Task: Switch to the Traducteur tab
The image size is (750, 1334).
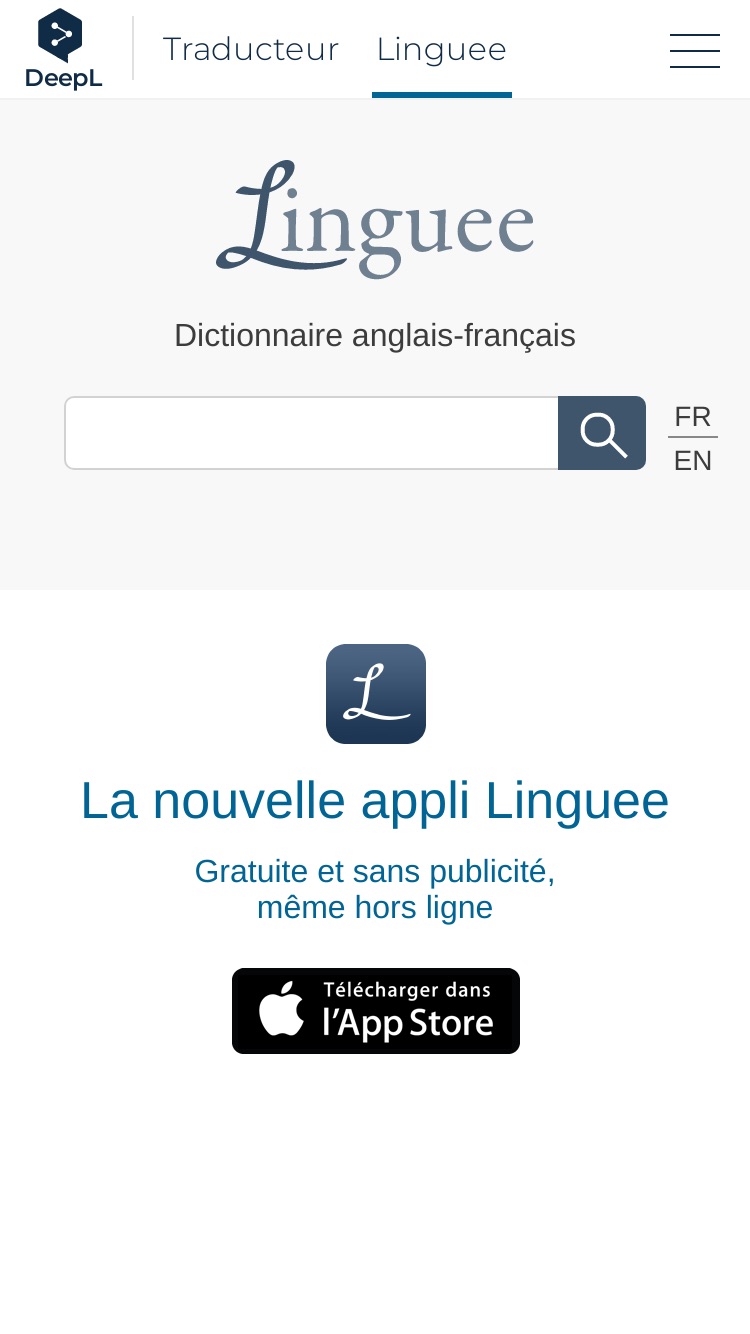Action: pyautogui.click(x=251, y=49)
